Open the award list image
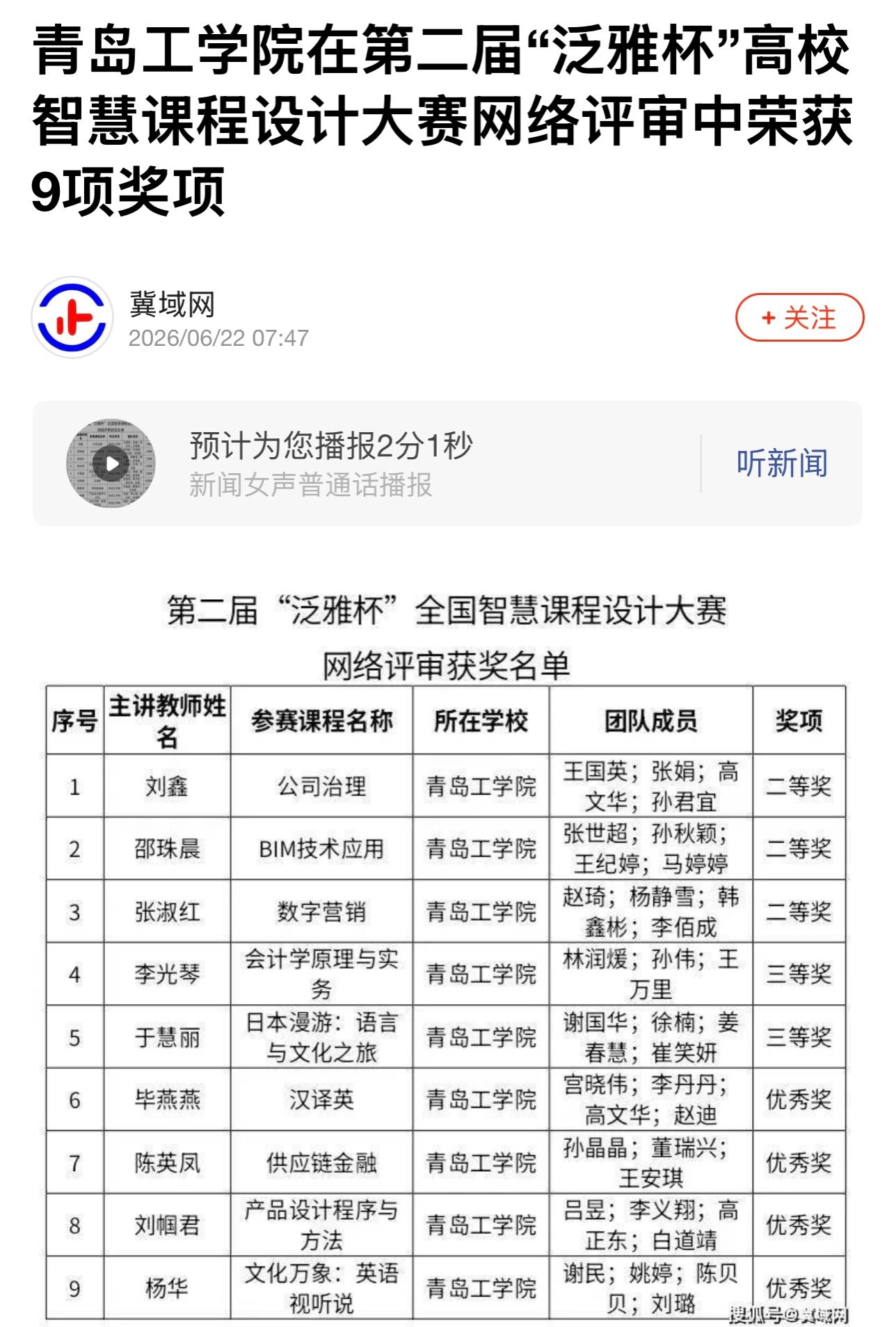The height and width of the screenshot is (1327, 896). click(446, 953)
